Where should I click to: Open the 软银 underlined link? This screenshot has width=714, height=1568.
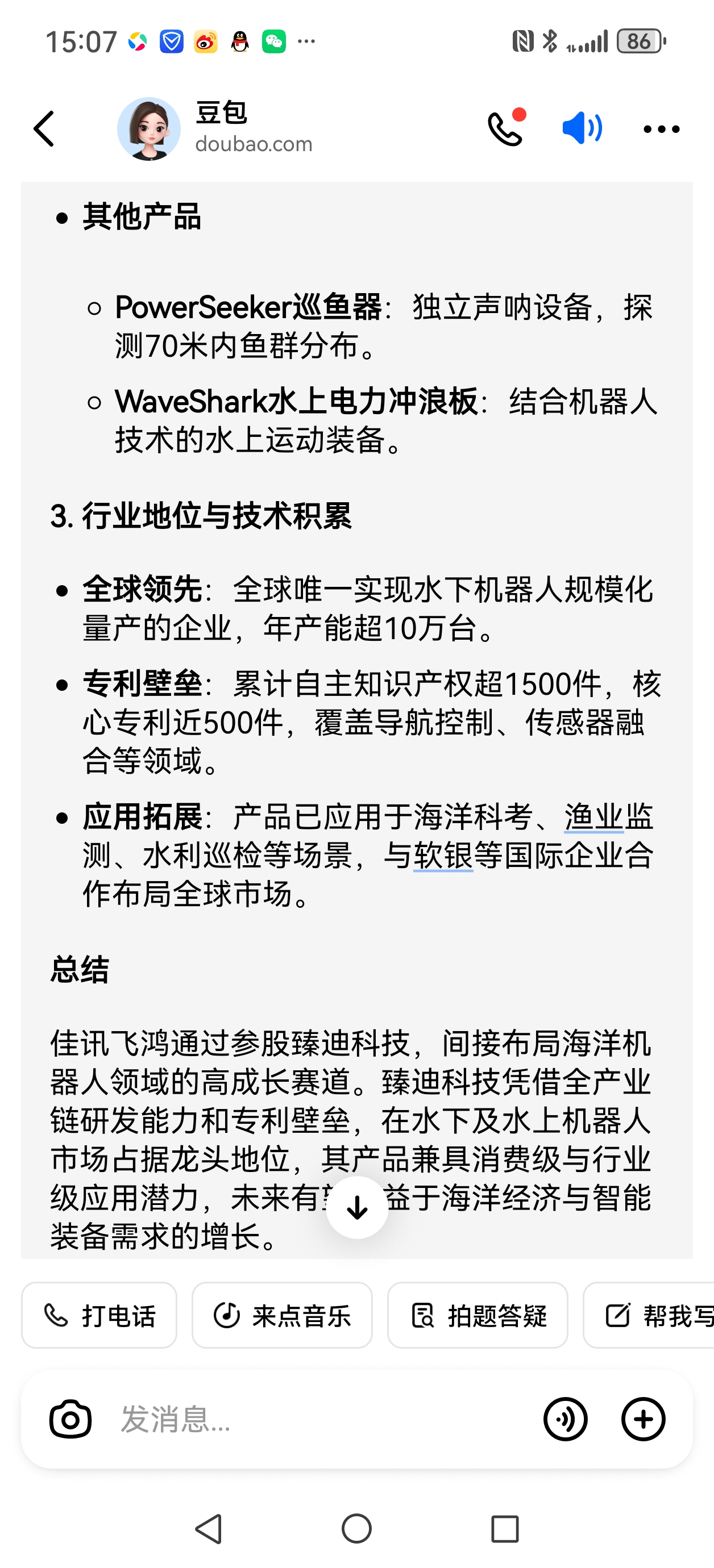(x=443, y=855)
